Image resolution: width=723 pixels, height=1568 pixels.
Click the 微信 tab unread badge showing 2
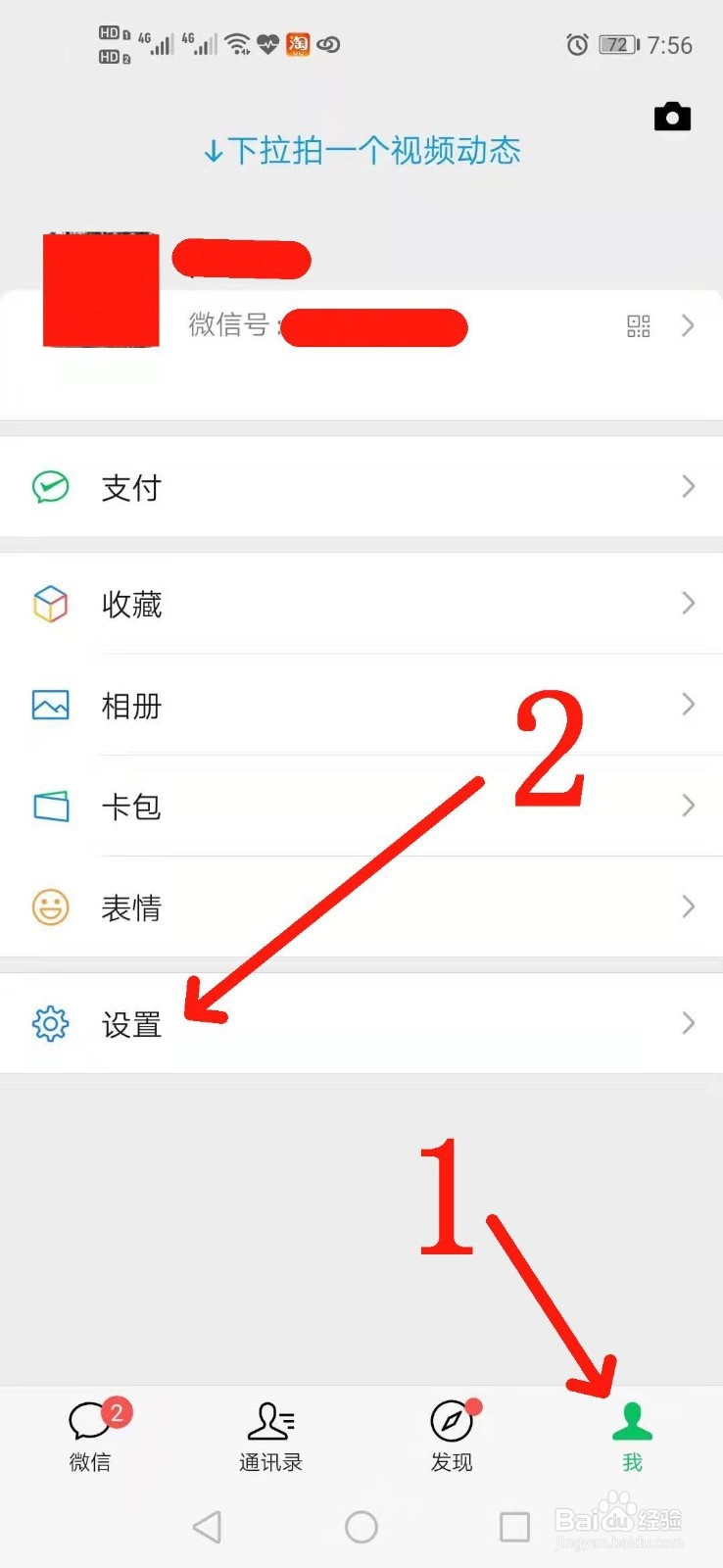pos(115,1413)
